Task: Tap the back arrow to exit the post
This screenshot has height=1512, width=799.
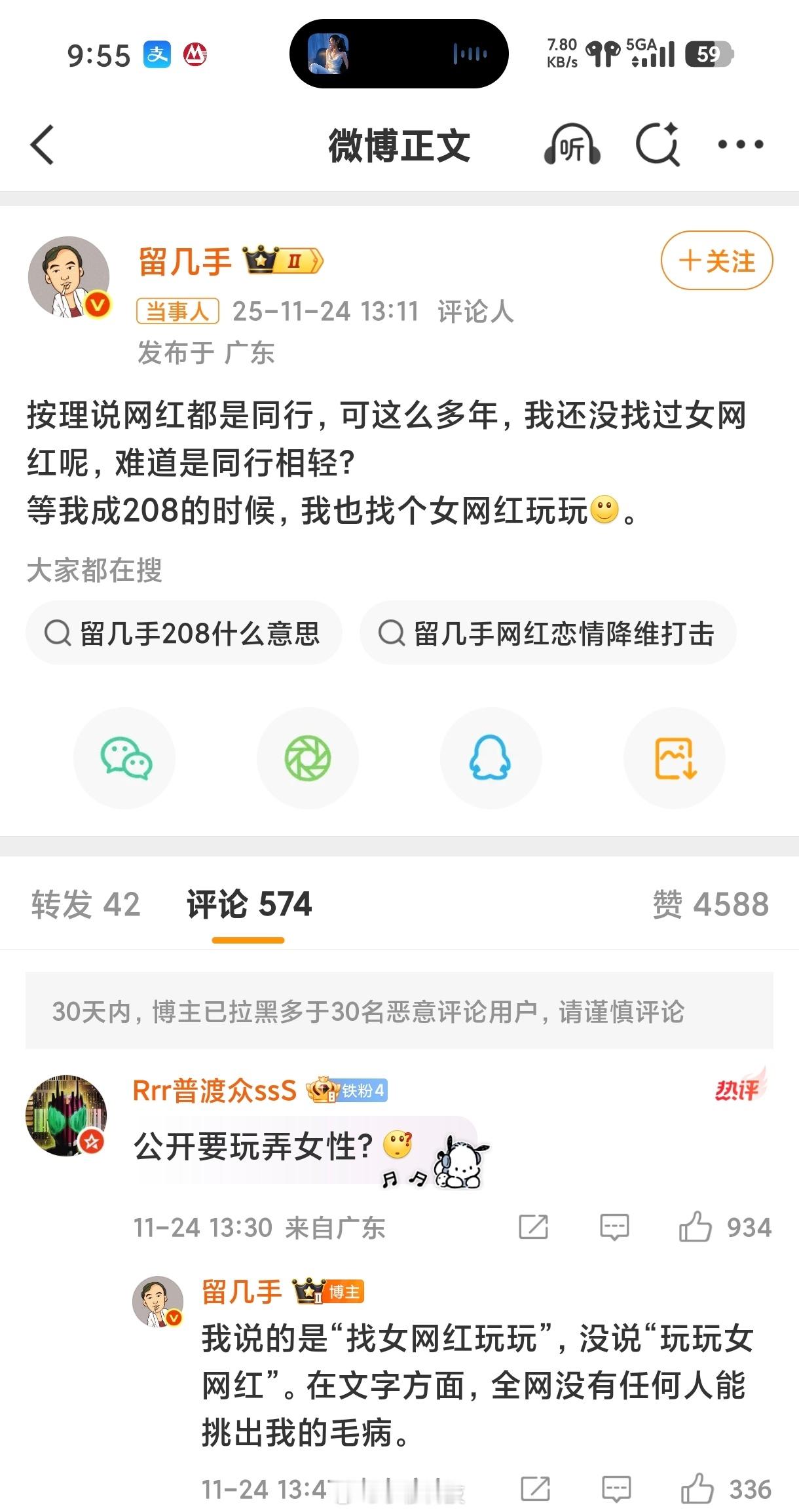Action: [43, 145]
